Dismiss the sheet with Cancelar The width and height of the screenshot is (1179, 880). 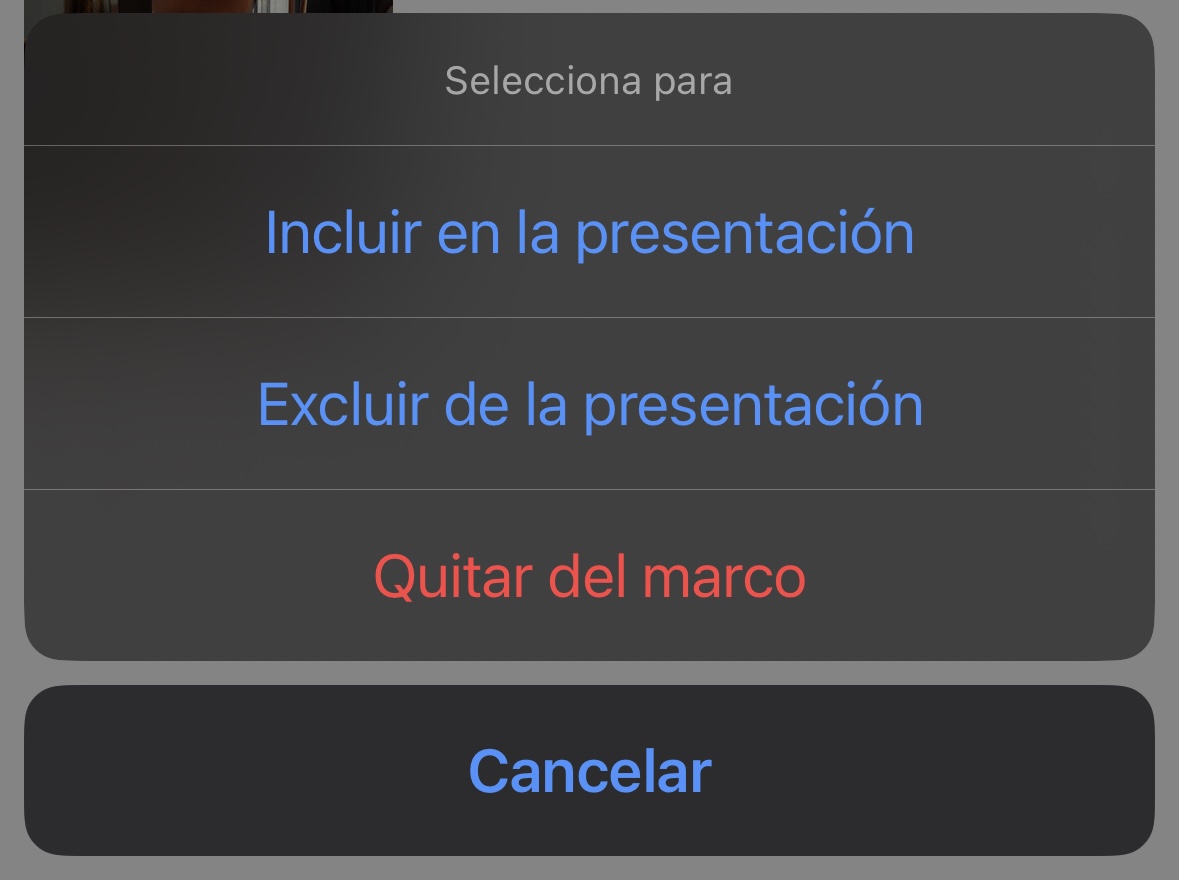589,771
